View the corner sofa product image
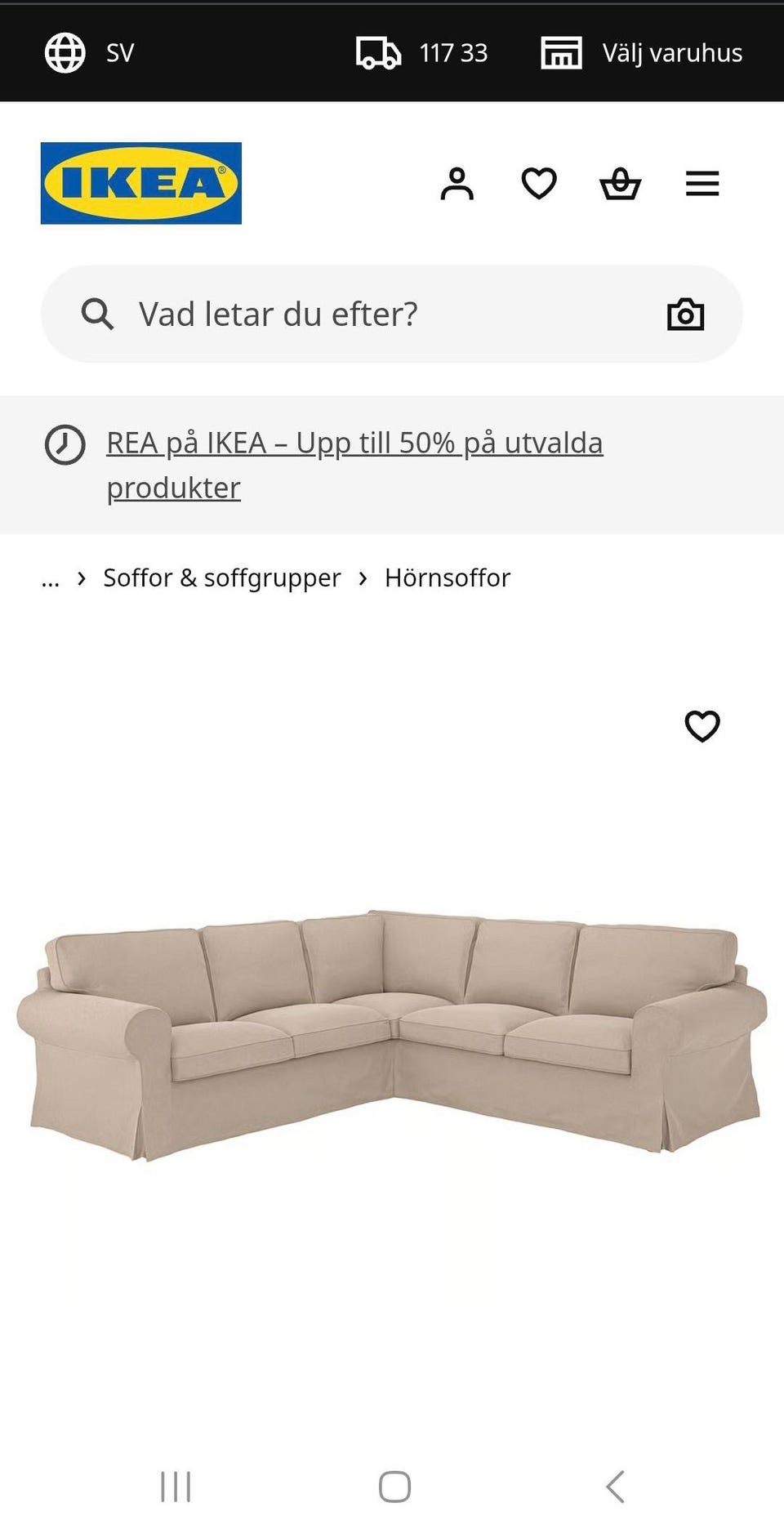The height and width of the screenshot is (1534, 784). [392, 1046]
